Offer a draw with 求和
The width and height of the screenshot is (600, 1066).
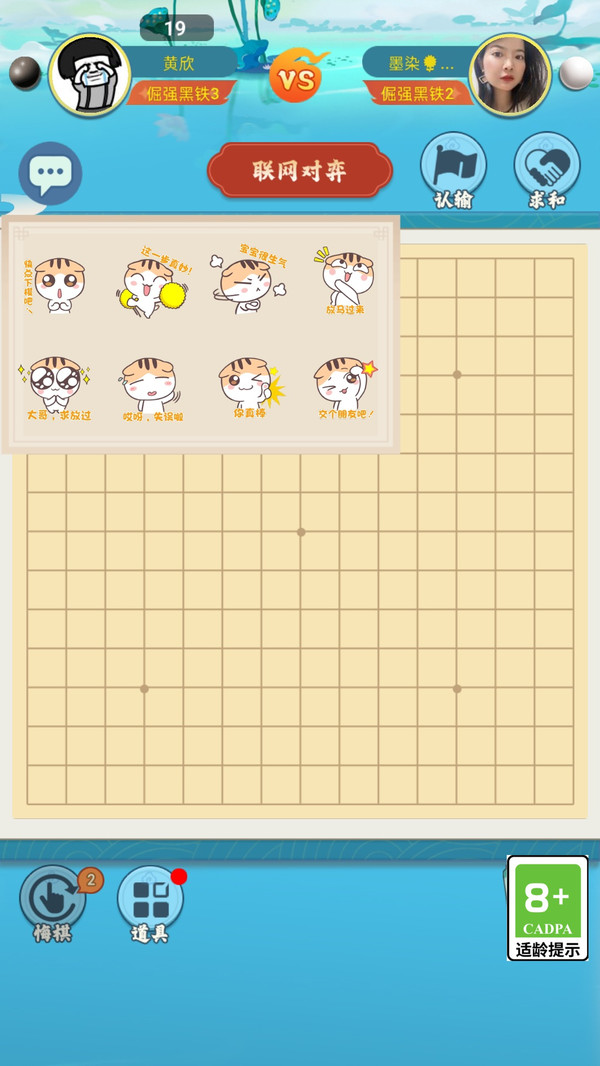[x=547, y=170]
